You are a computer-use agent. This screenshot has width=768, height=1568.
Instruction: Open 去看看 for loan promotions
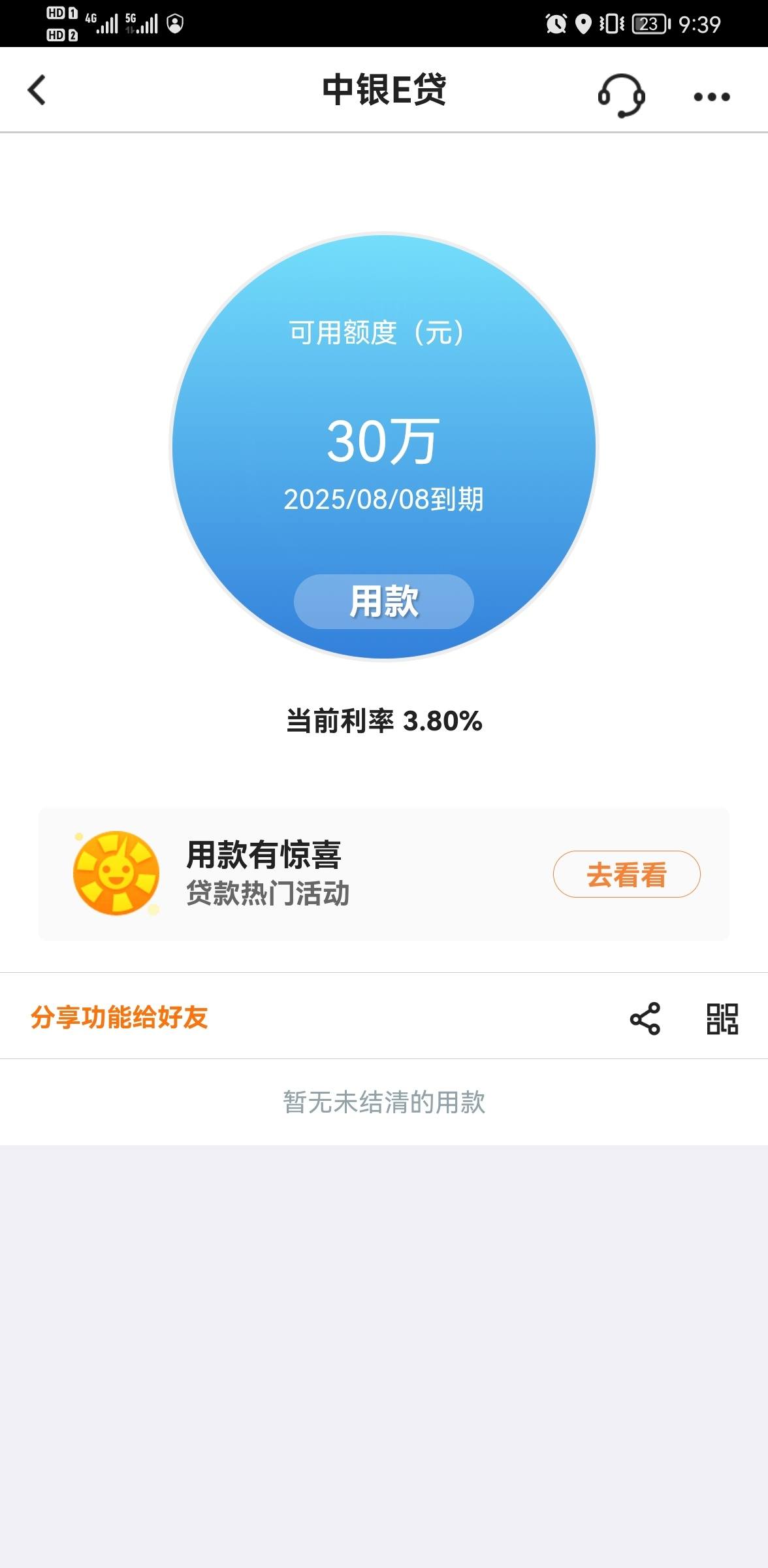[x=627, y=874]
